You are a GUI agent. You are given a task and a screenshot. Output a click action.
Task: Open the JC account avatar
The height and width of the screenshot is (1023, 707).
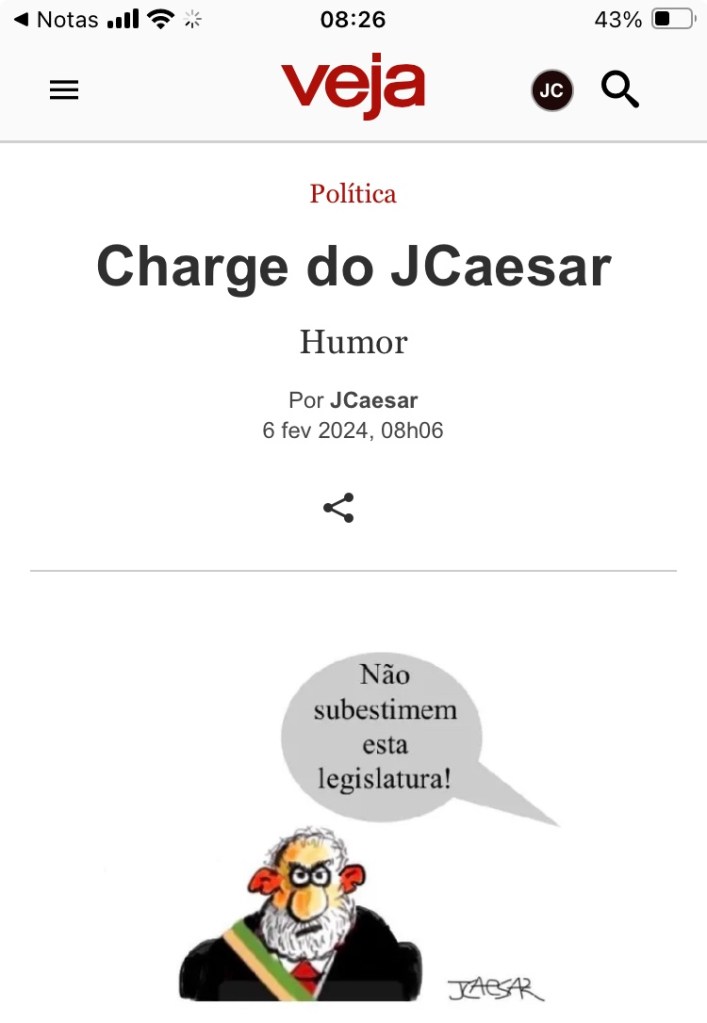(x=551, y=91)
